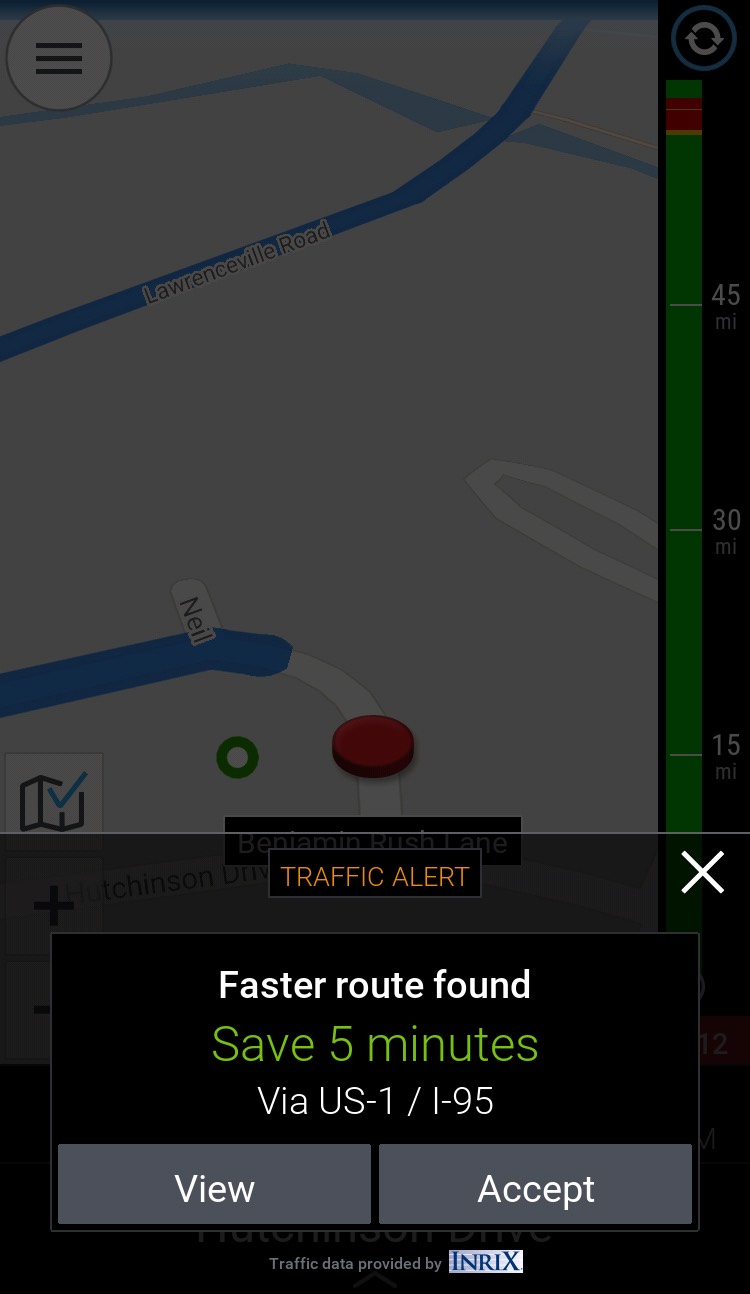Tap the red incident marker on the map
The width and height of the screenshot is (750, 1294).
[373, 744]
